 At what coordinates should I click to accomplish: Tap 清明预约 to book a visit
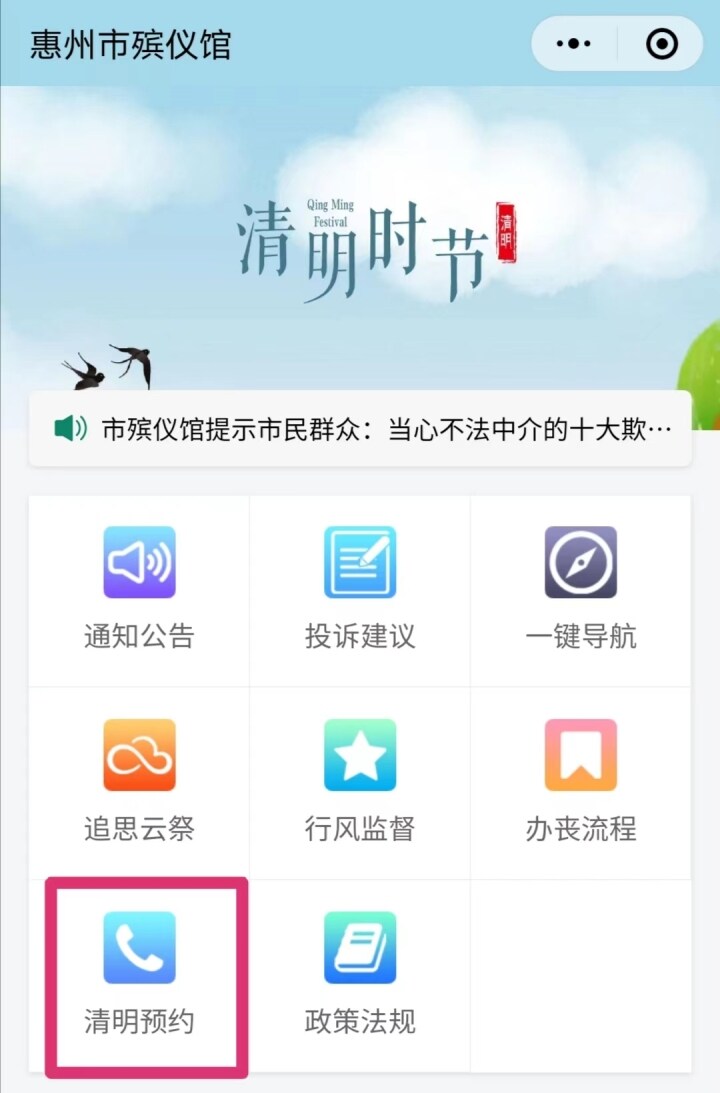(x=139, y=974)
